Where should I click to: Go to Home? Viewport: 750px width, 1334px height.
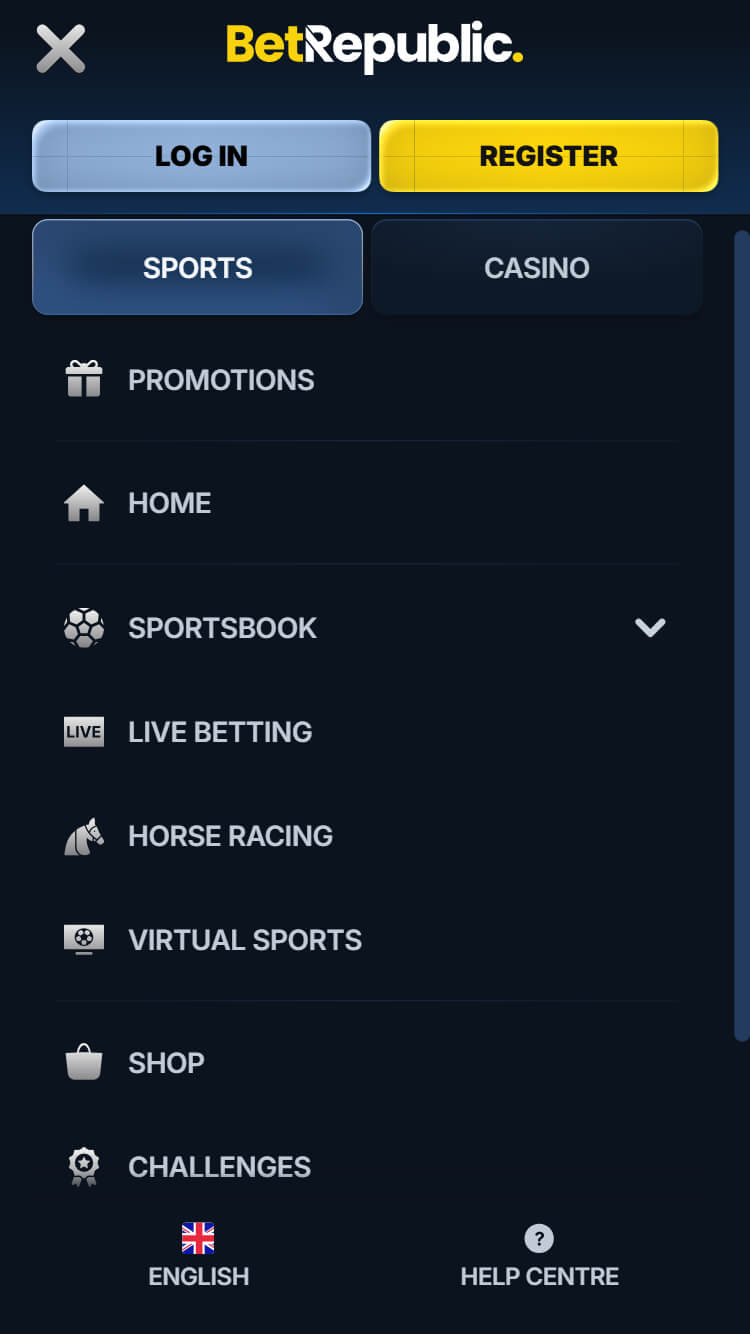(x=169, y=503)
